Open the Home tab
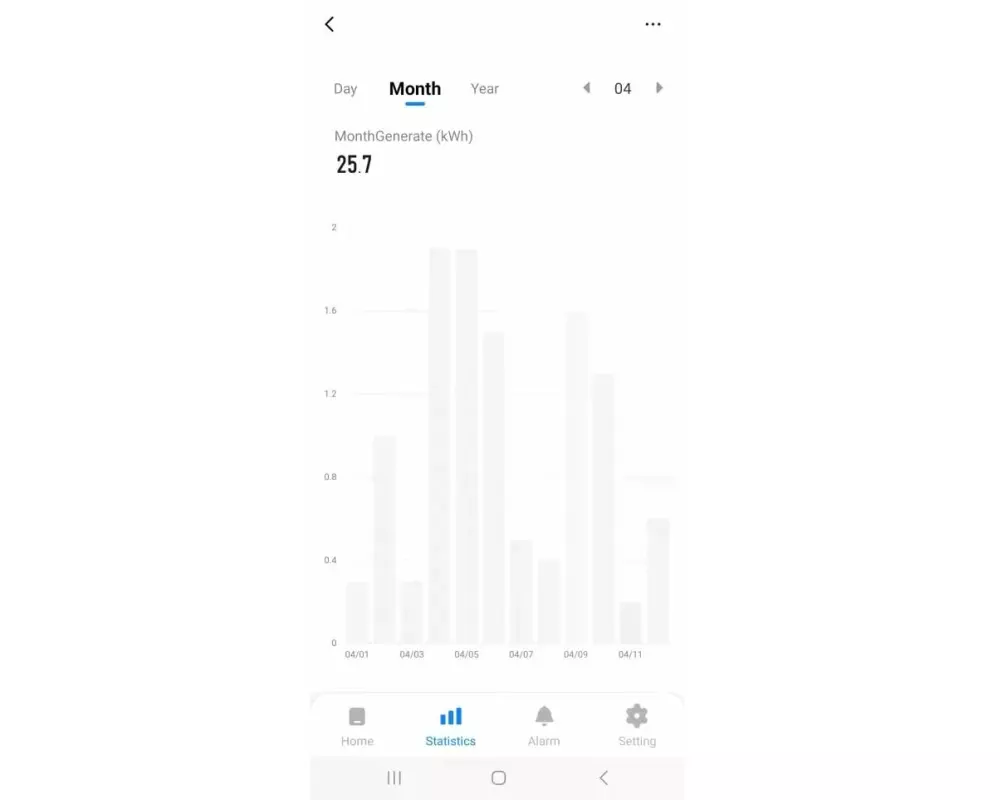This screenshot has height=800, width=1000. click(x=357, y=726)
